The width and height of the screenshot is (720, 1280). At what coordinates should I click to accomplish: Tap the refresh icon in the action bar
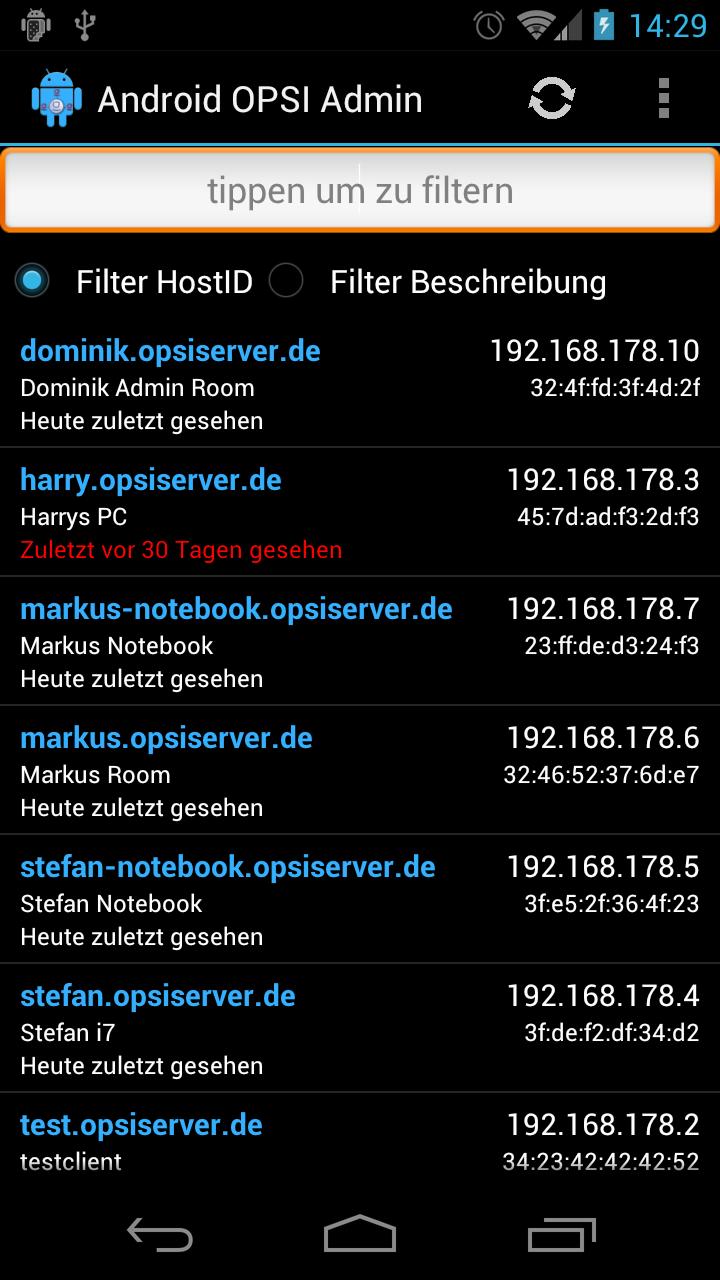pyautogui.click(x=550, y=97)
